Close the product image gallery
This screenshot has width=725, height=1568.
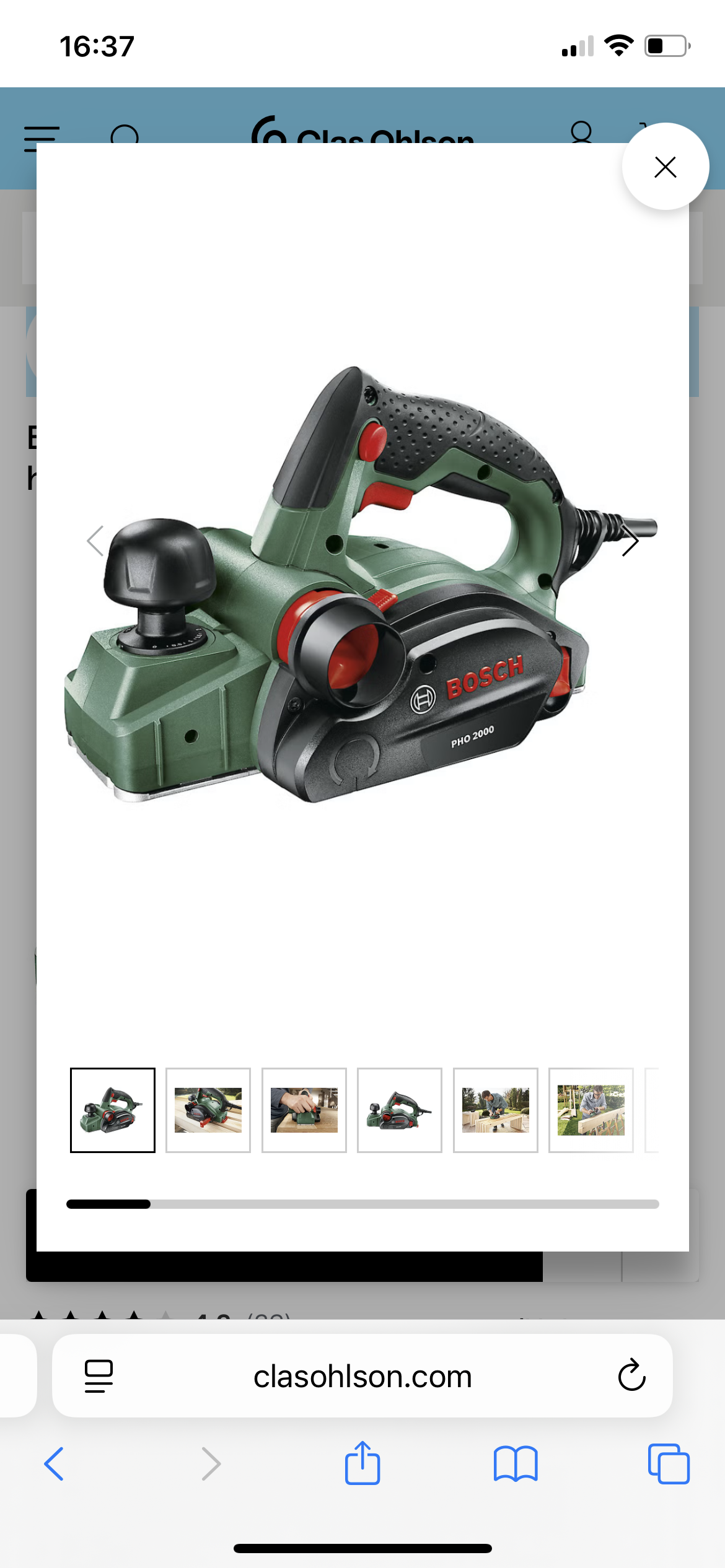665,167
